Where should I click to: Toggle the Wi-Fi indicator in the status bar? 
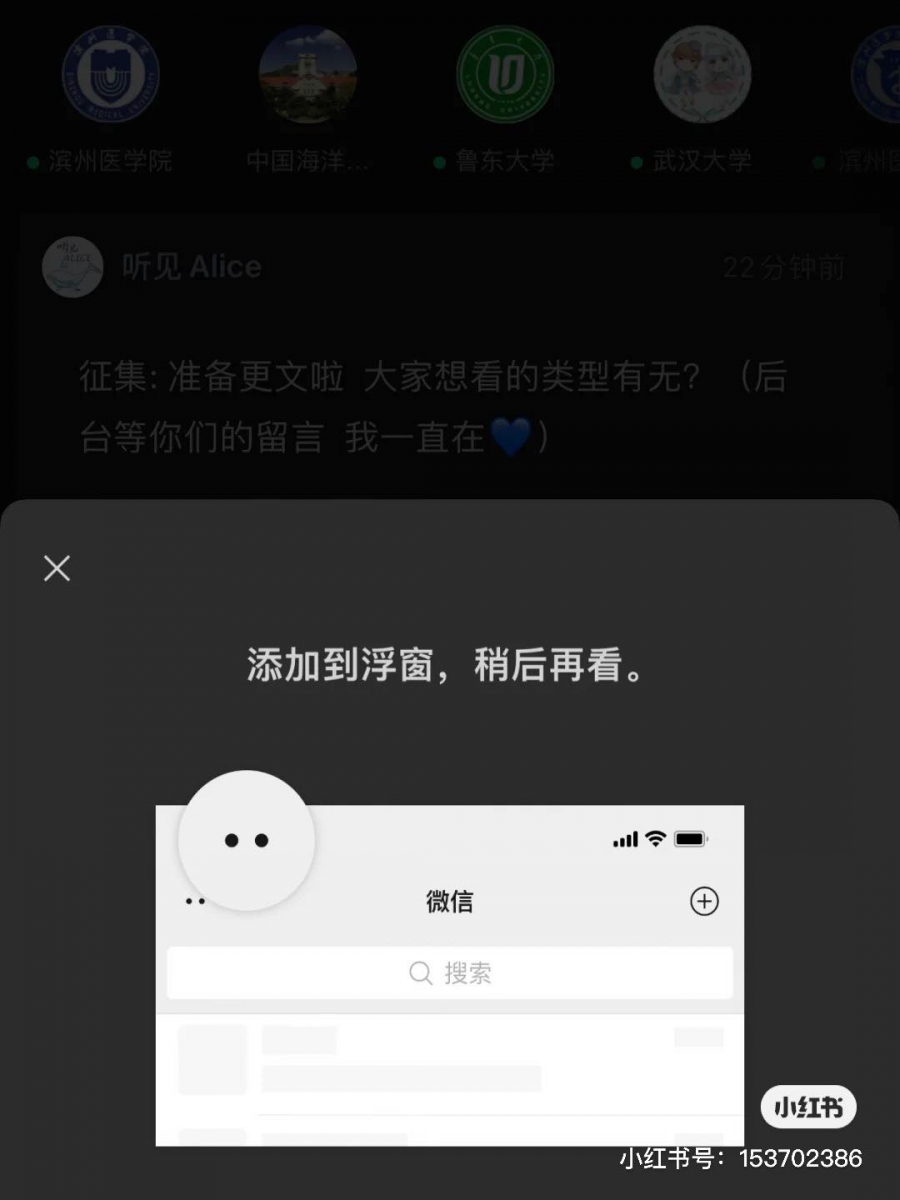[654, 840]
